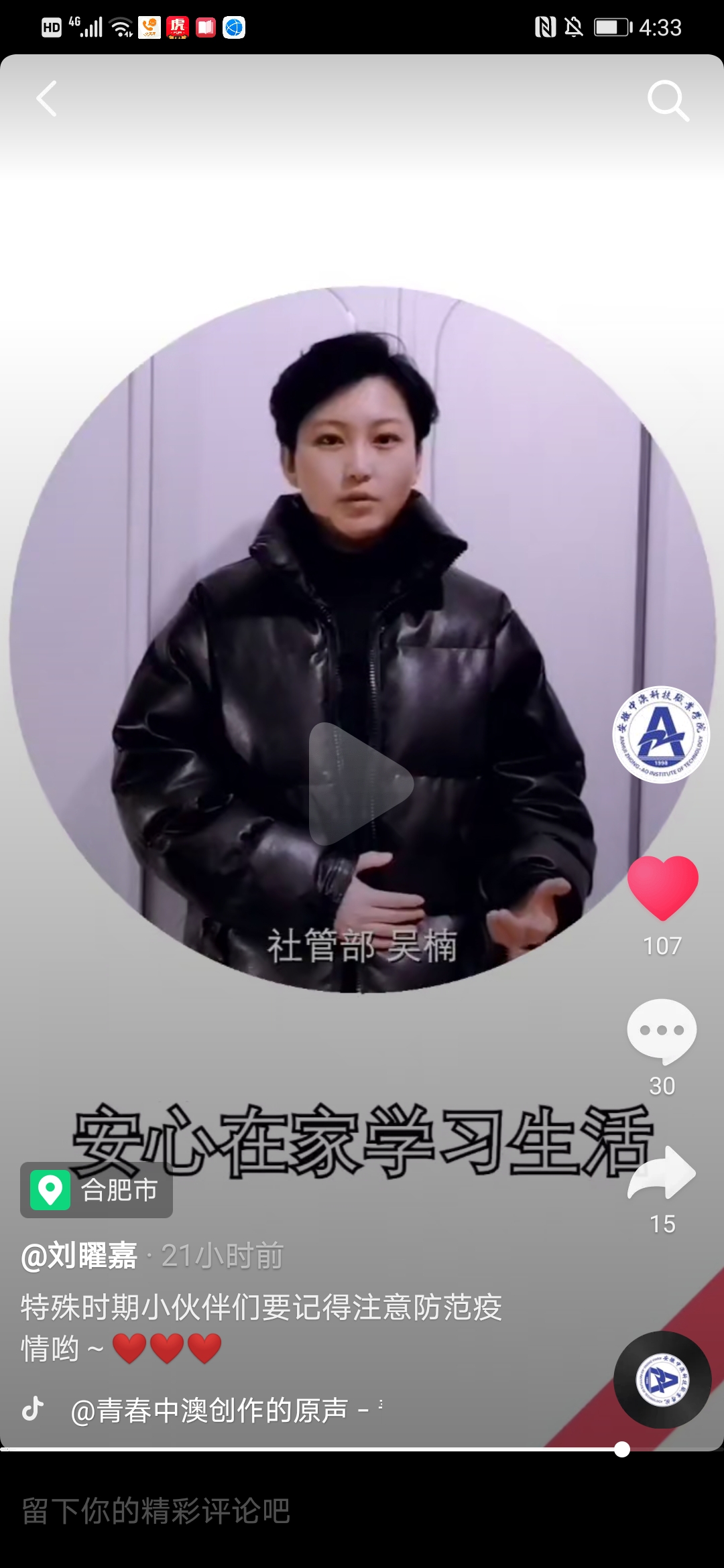The height and width of the screenshot is (1568, 724).
Task: Open search with the magnifier icon
Action: tap(668, 101)
